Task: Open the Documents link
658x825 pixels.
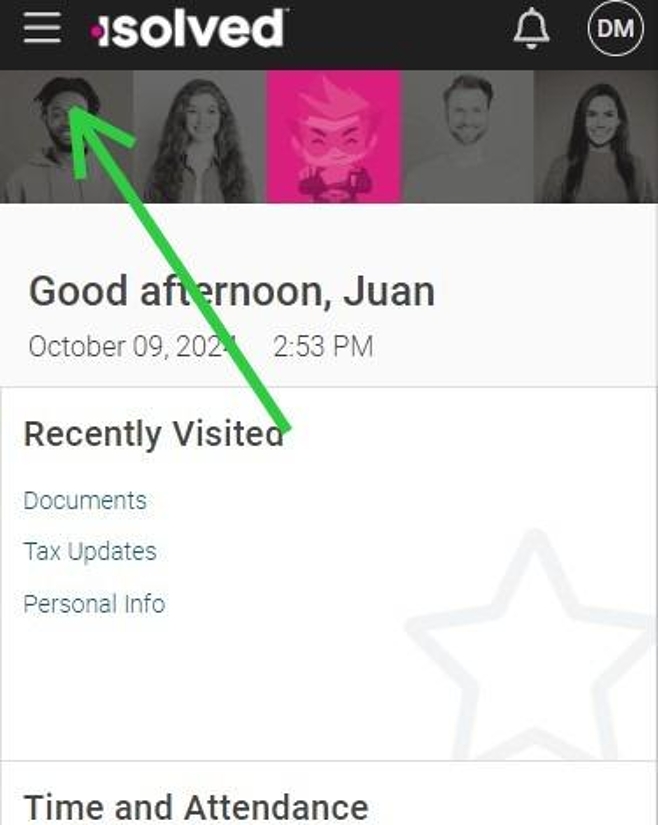Action: click(85, 500)
